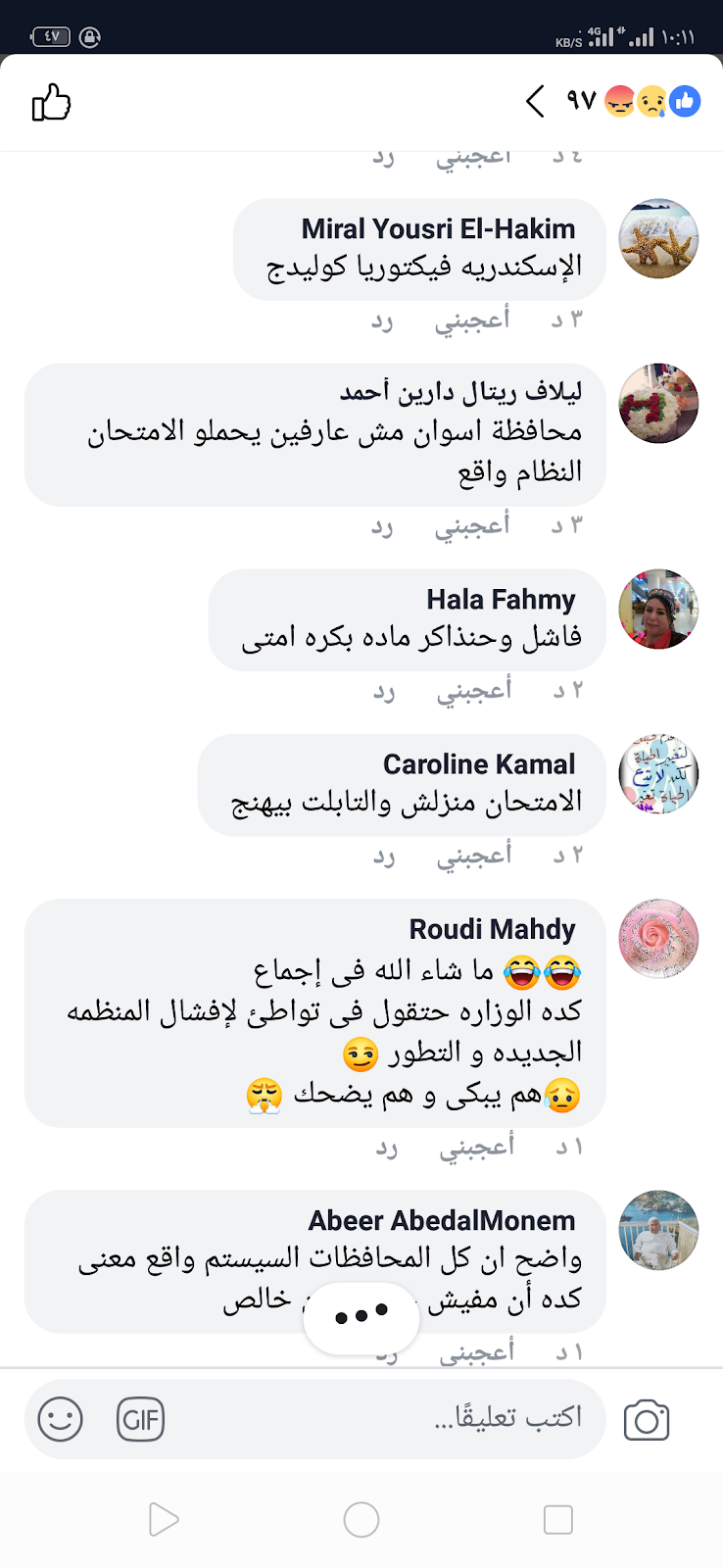Viewport: 723px width, 1568px height.
Task: Open Hala Fahmy's profile picture
Action: click(x=658, y=609)
